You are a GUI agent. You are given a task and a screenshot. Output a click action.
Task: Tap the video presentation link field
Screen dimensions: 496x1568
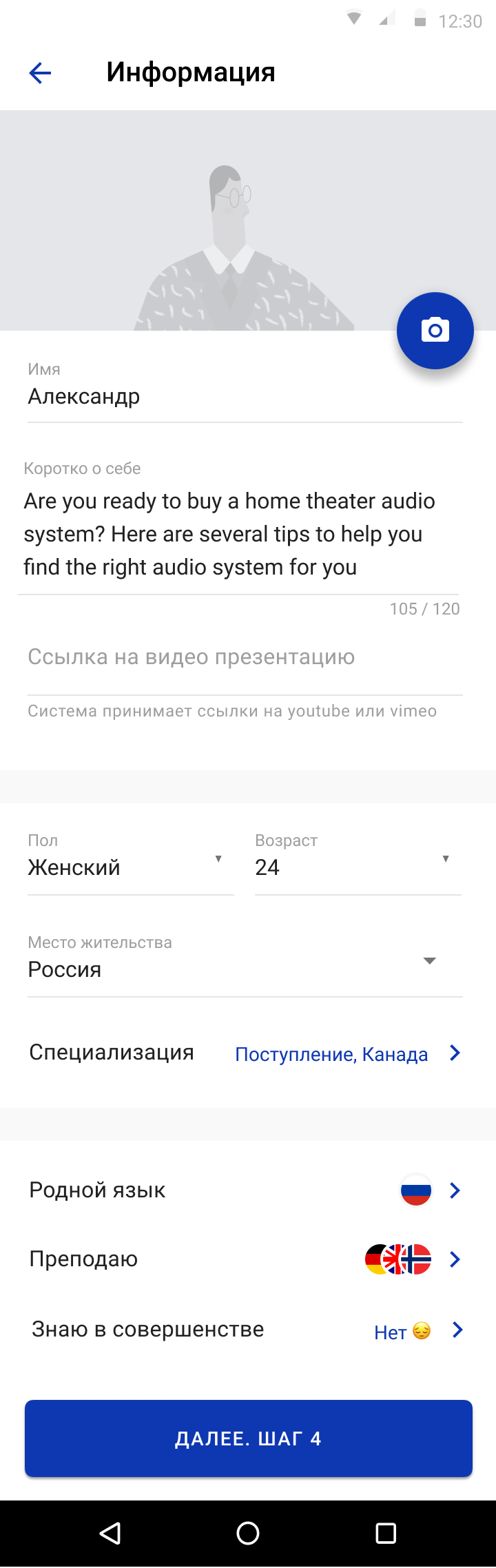coord(245,657)
